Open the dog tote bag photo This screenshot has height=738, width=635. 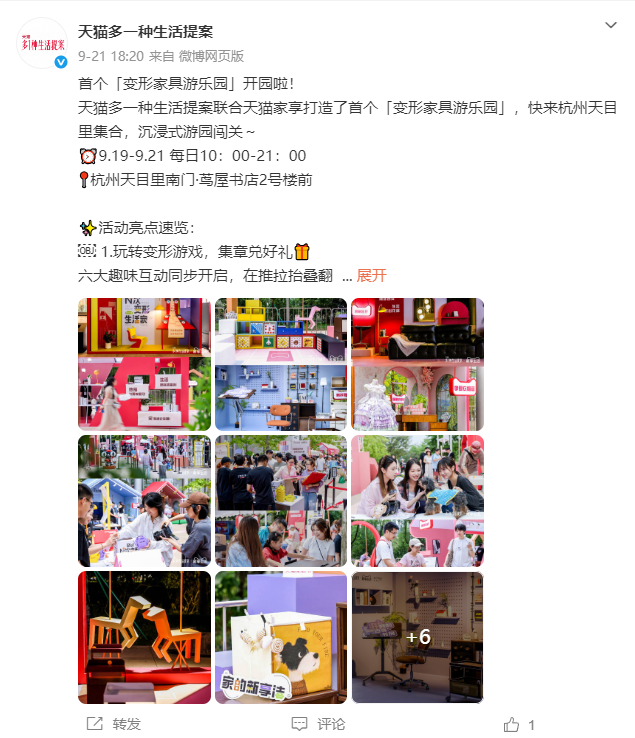coord(281,637)
